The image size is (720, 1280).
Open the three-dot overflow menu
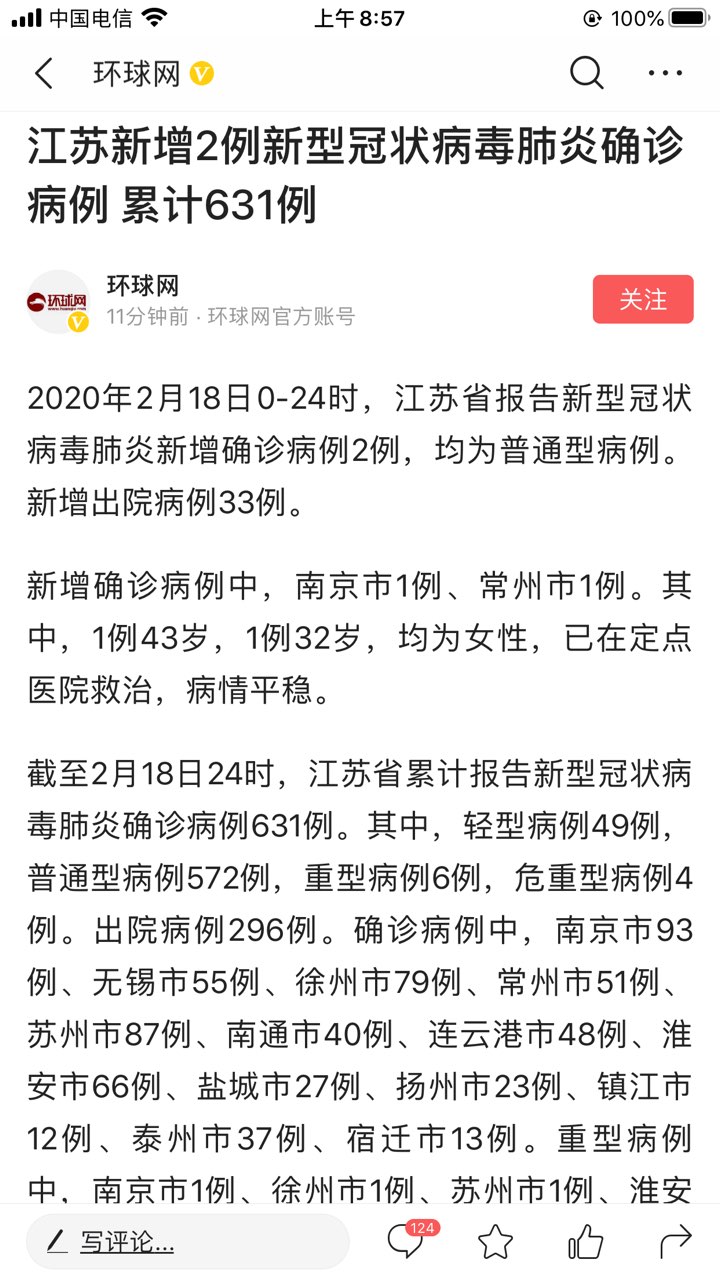tap(665, 73)
